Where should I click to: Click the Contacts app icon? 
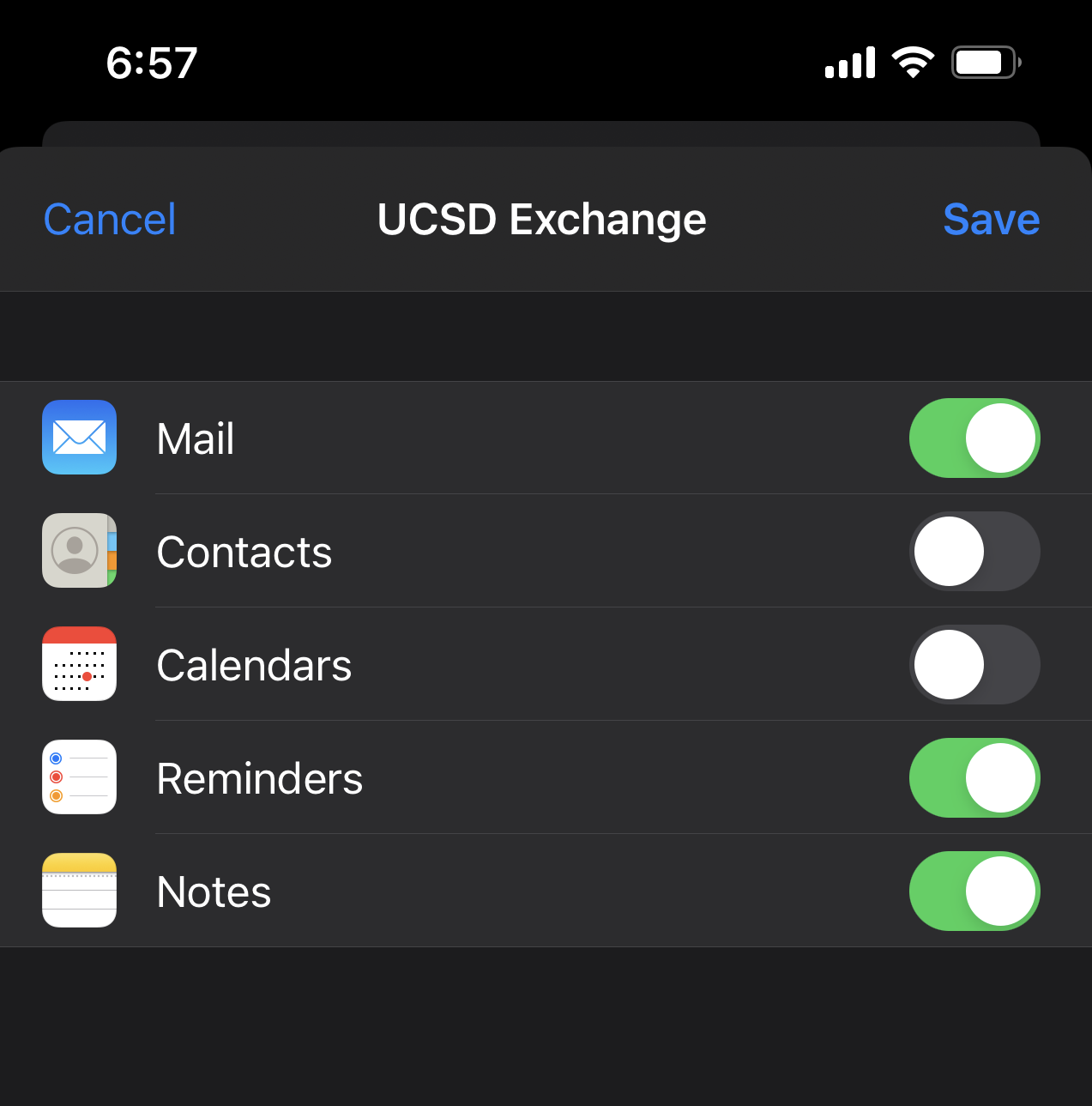(79, 551)
